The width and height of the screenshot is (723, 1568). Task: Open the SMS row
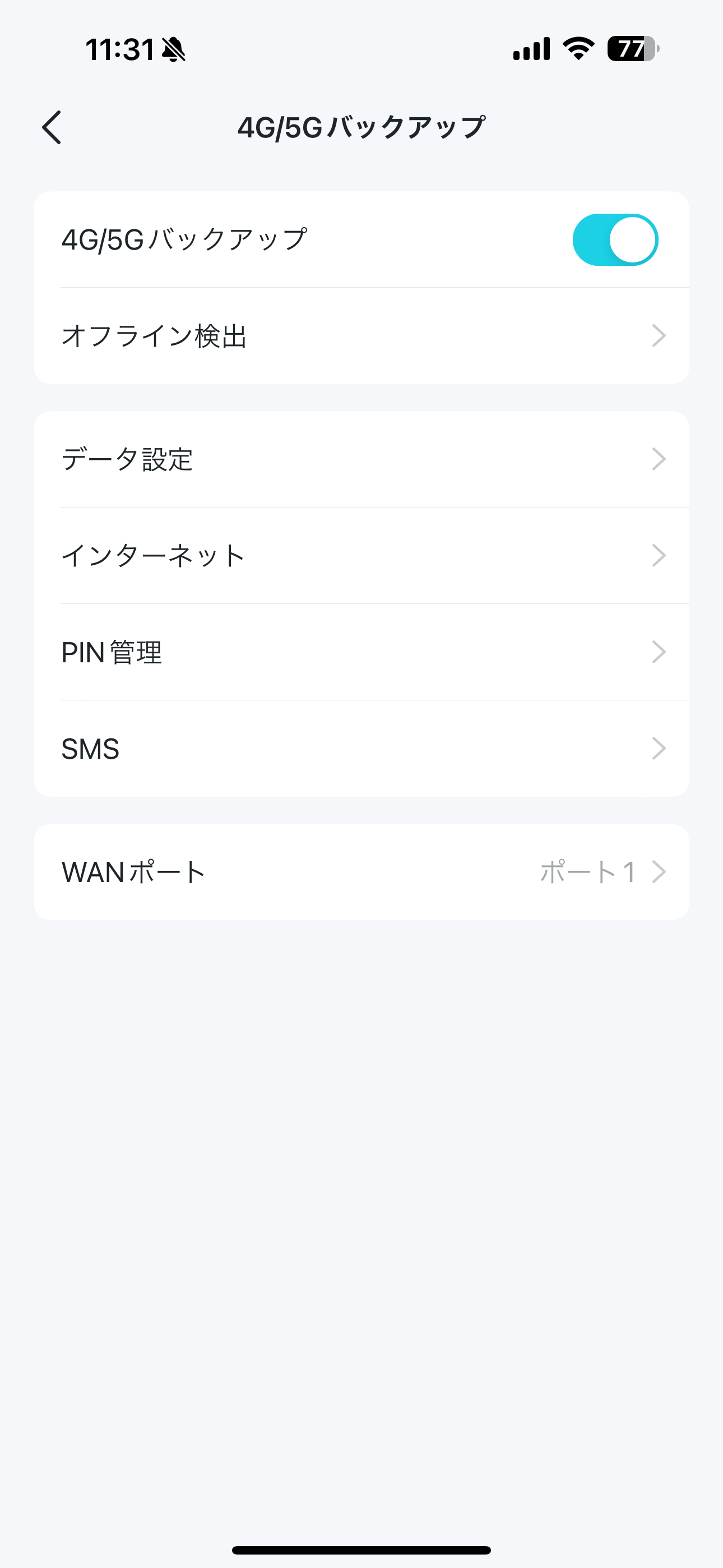point(361,749)
